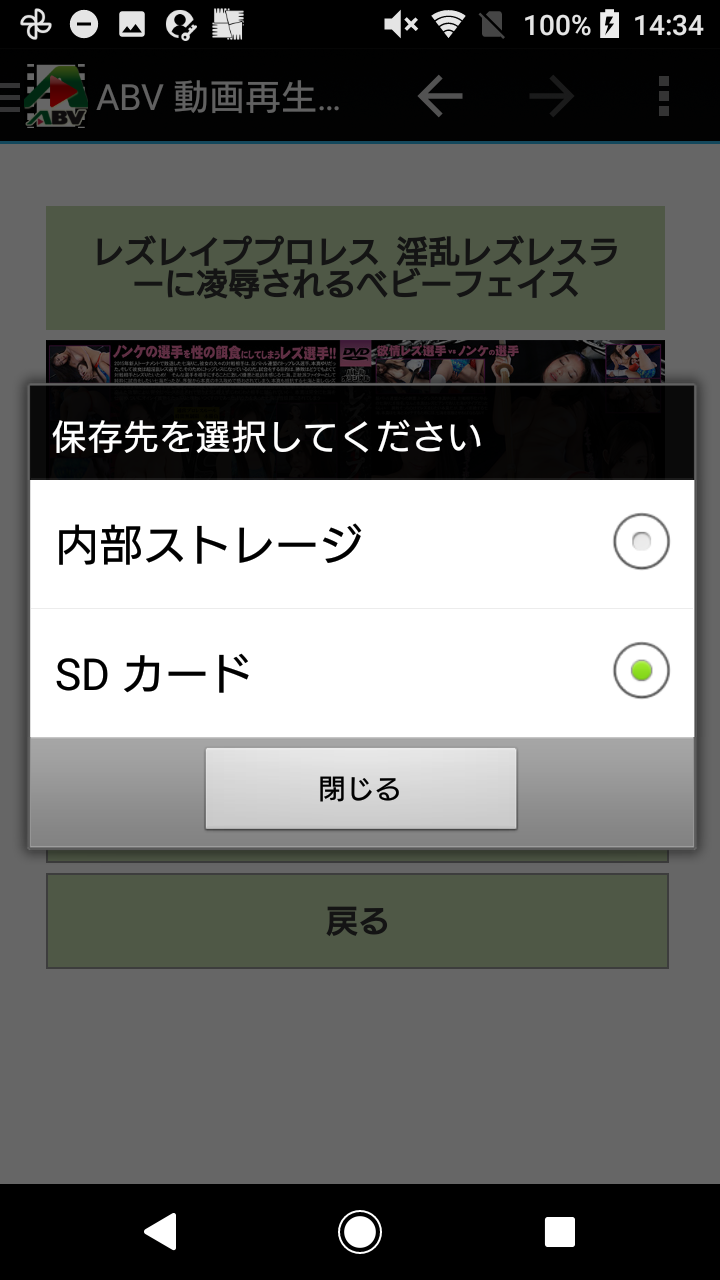Choose the SD カード option

[x=360, y=672]
